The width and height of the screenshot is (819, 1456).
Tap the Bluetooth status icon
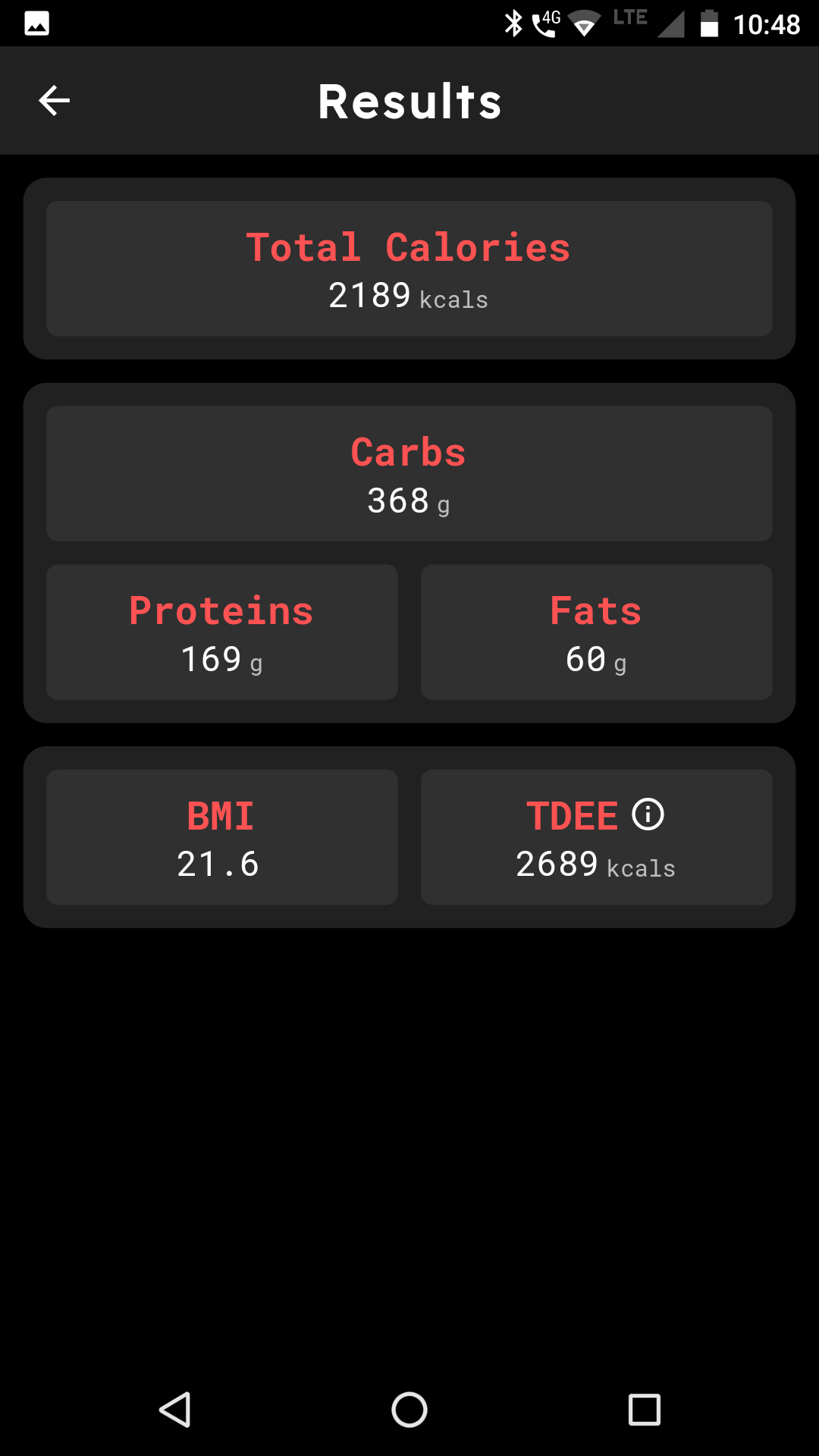tap(513, 23)
